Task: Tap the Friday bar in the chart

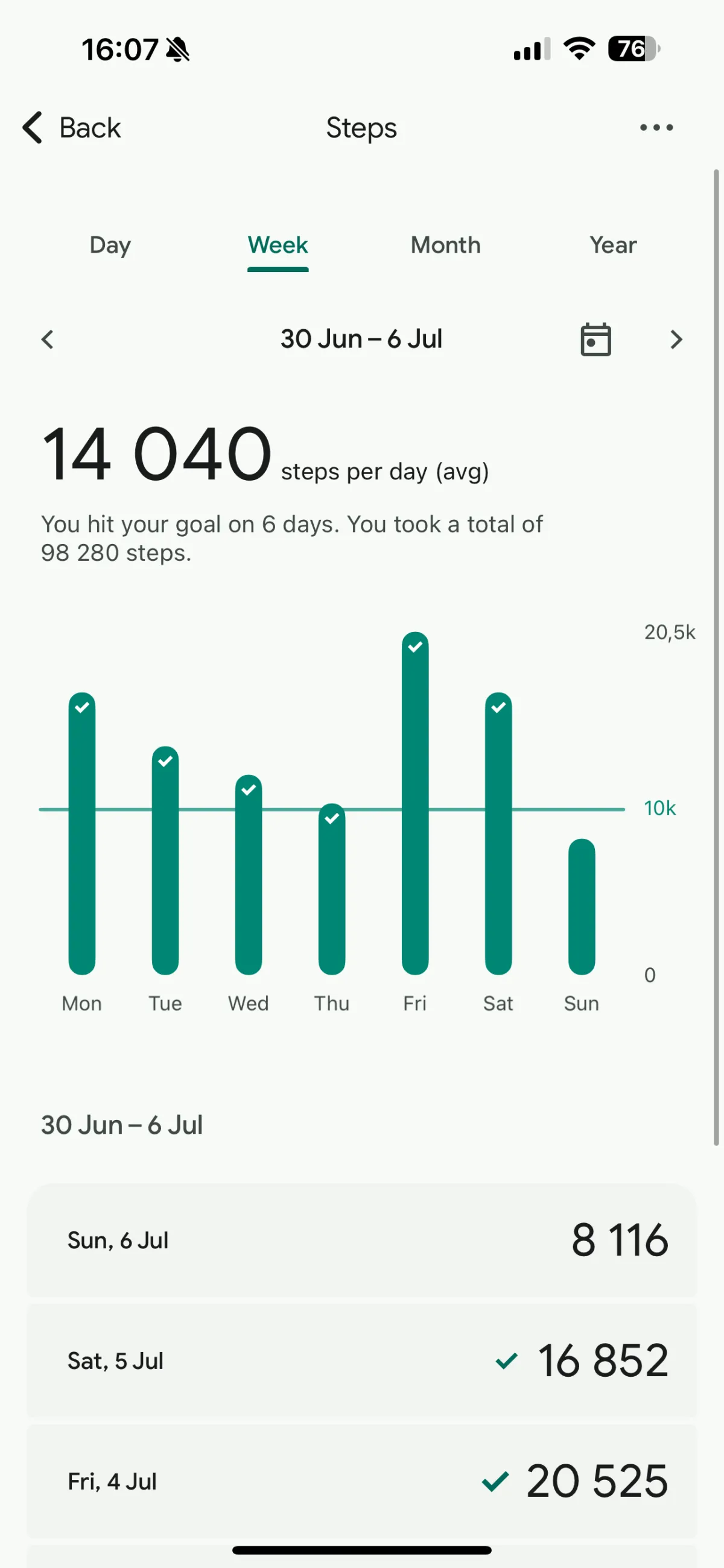Action: click(415, 803)
